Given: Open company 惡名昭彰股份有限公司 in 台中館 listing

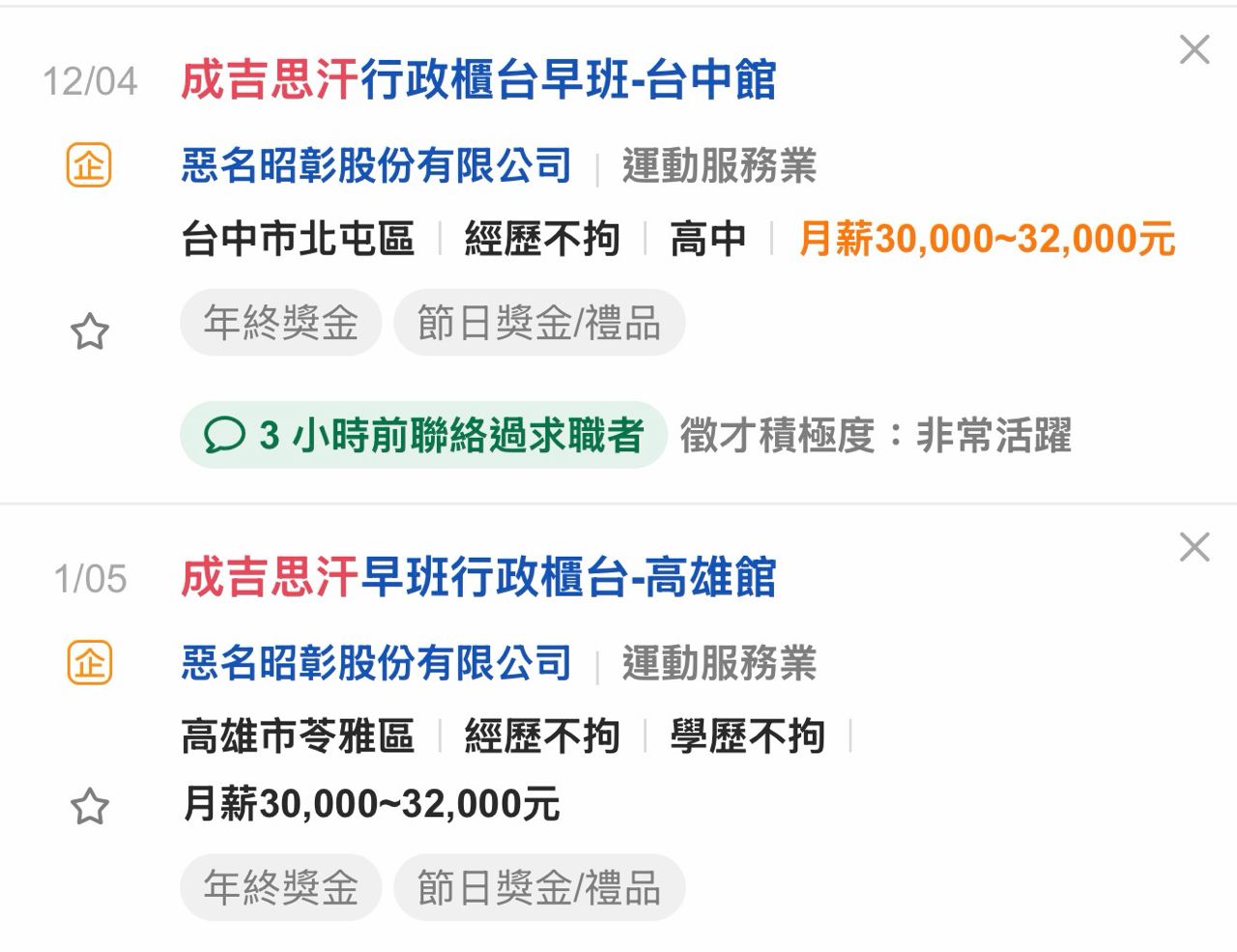Looking at the screenshot, I should 377,166.
